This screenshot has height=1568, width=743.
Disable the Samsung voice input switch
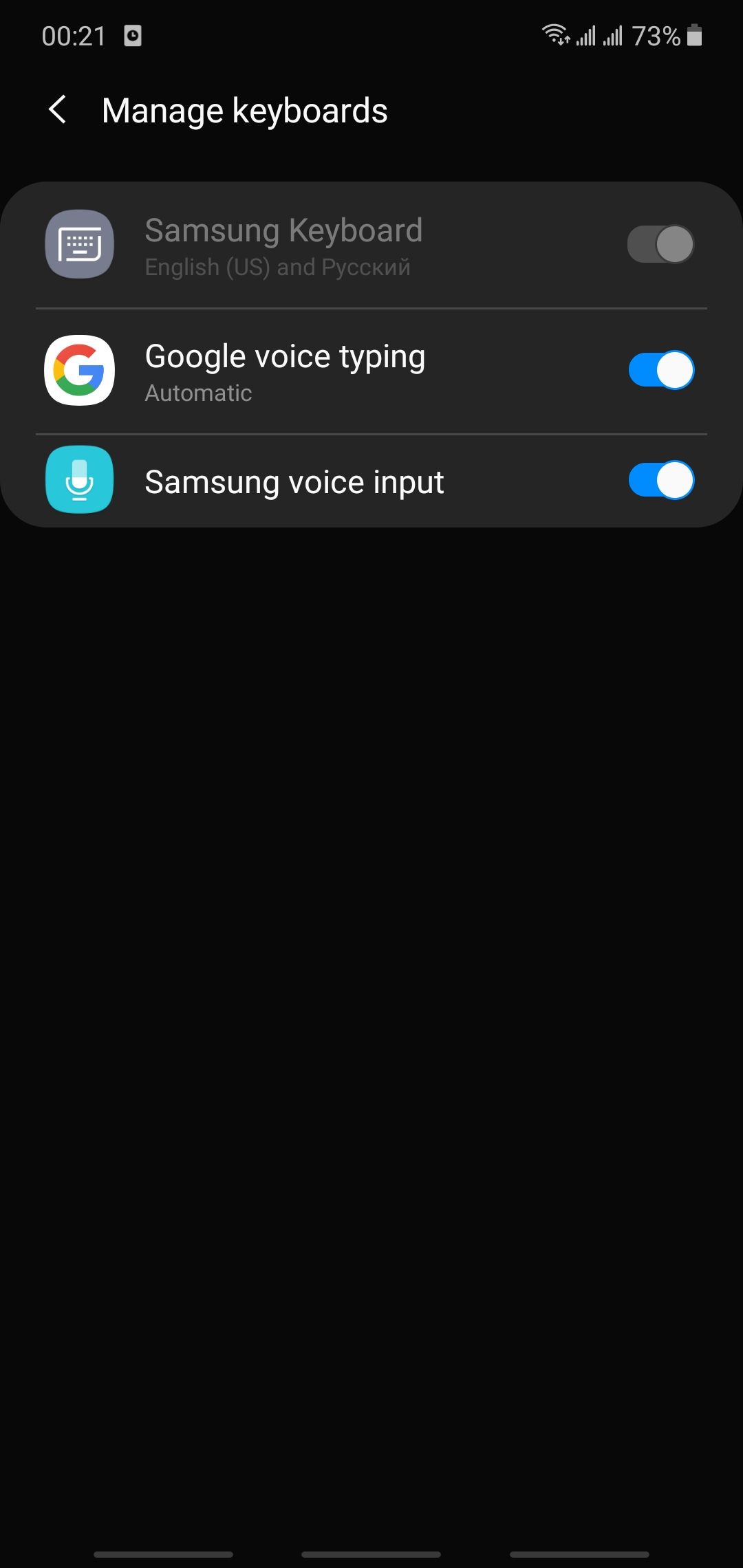tap(660, 480)
